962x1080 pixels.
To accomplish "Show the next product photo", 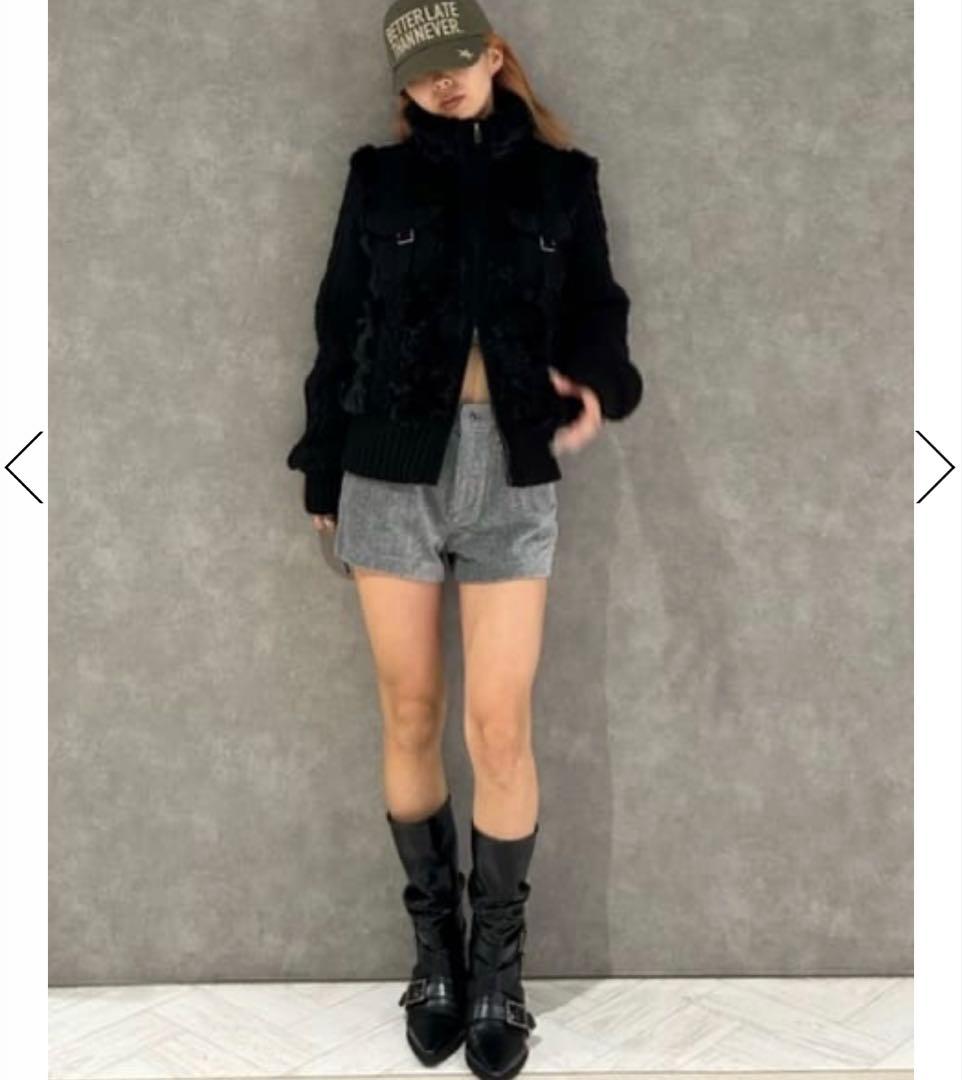I will pos(936,467).
